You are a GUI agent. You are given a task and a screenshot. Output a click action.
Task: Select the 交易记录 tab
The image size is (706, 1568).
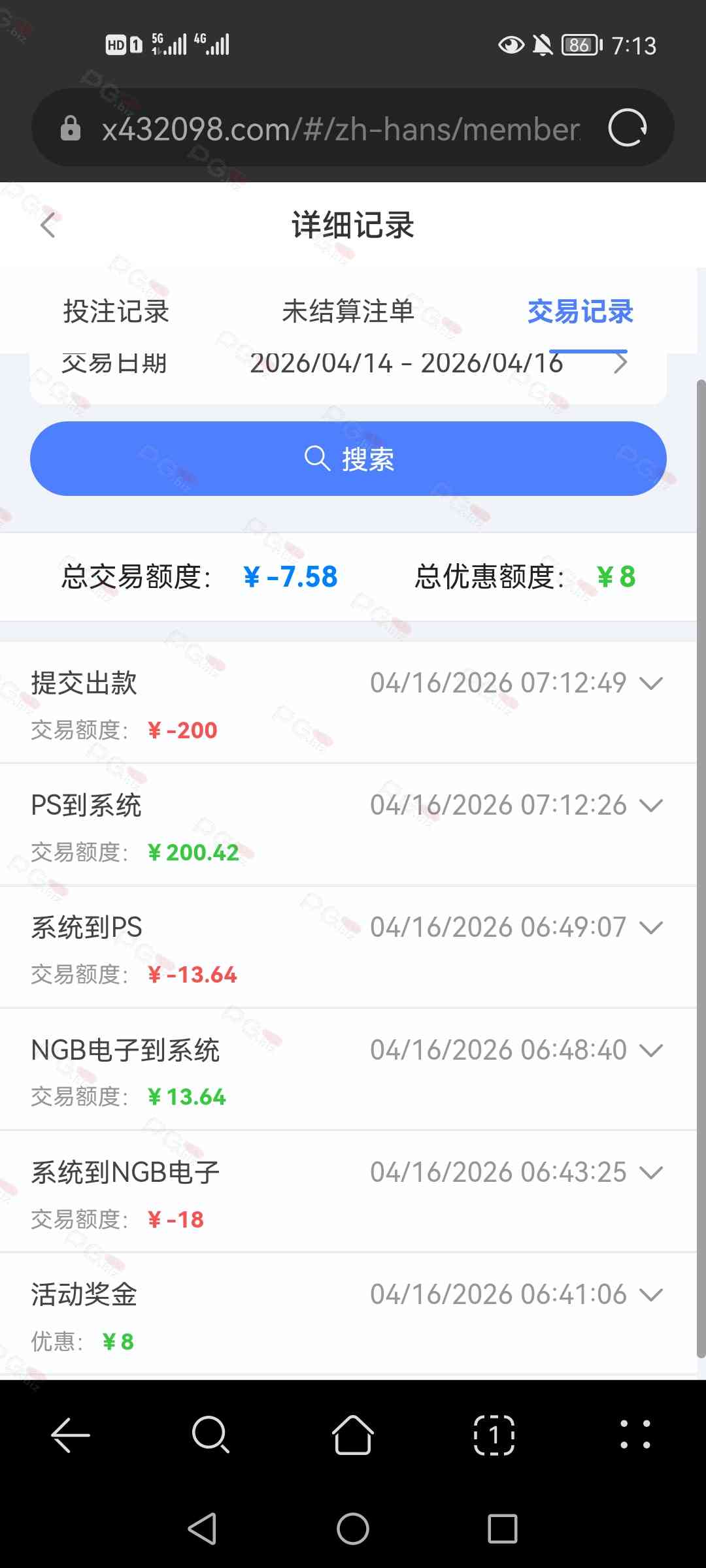[x=580, y=312]
